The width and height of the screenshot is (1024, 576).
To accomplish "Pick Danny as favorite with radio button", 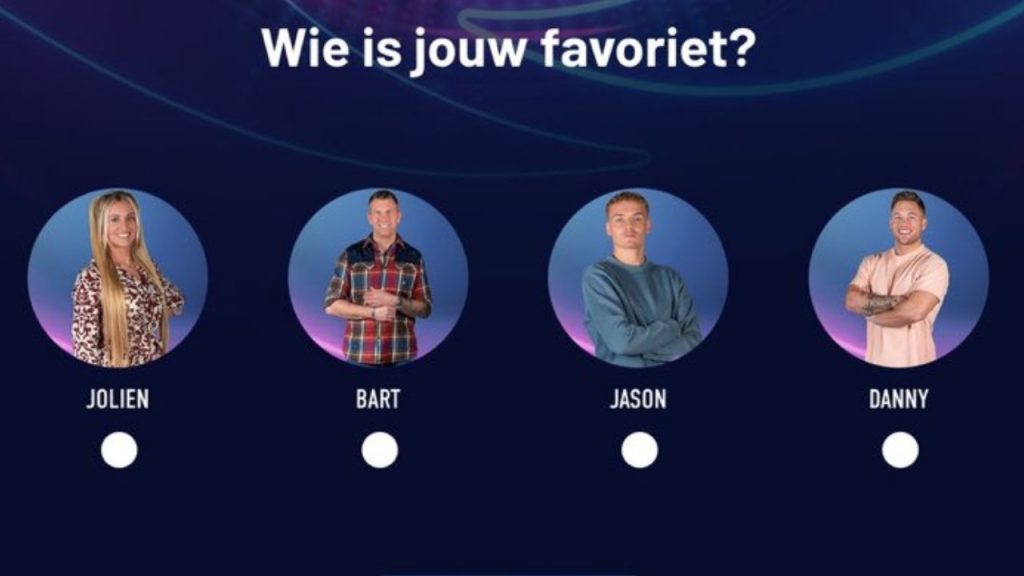I will [x=900, y=450].
